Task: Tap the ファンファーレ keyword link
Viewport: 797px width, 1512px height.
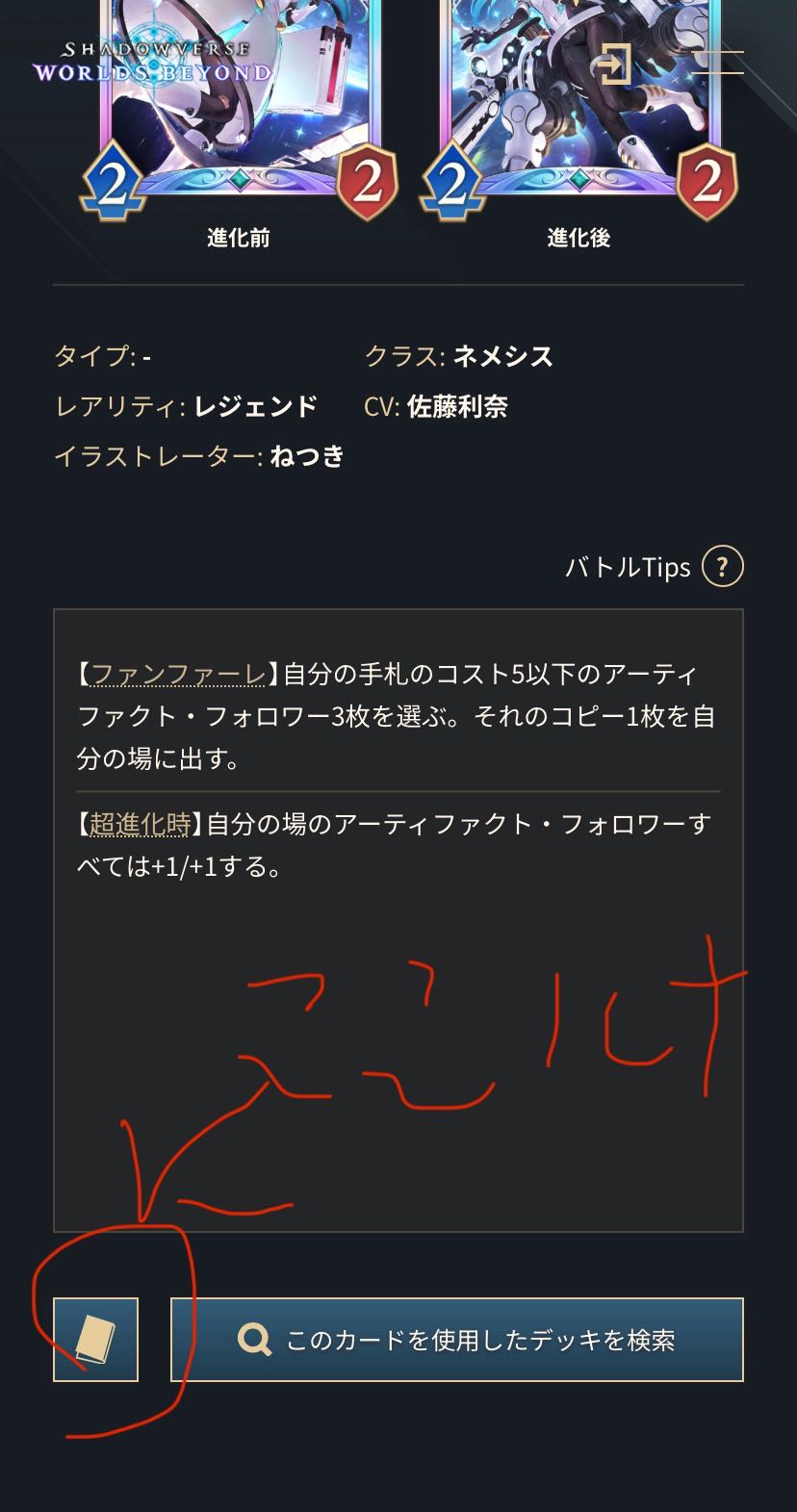Action: [177, 674]
